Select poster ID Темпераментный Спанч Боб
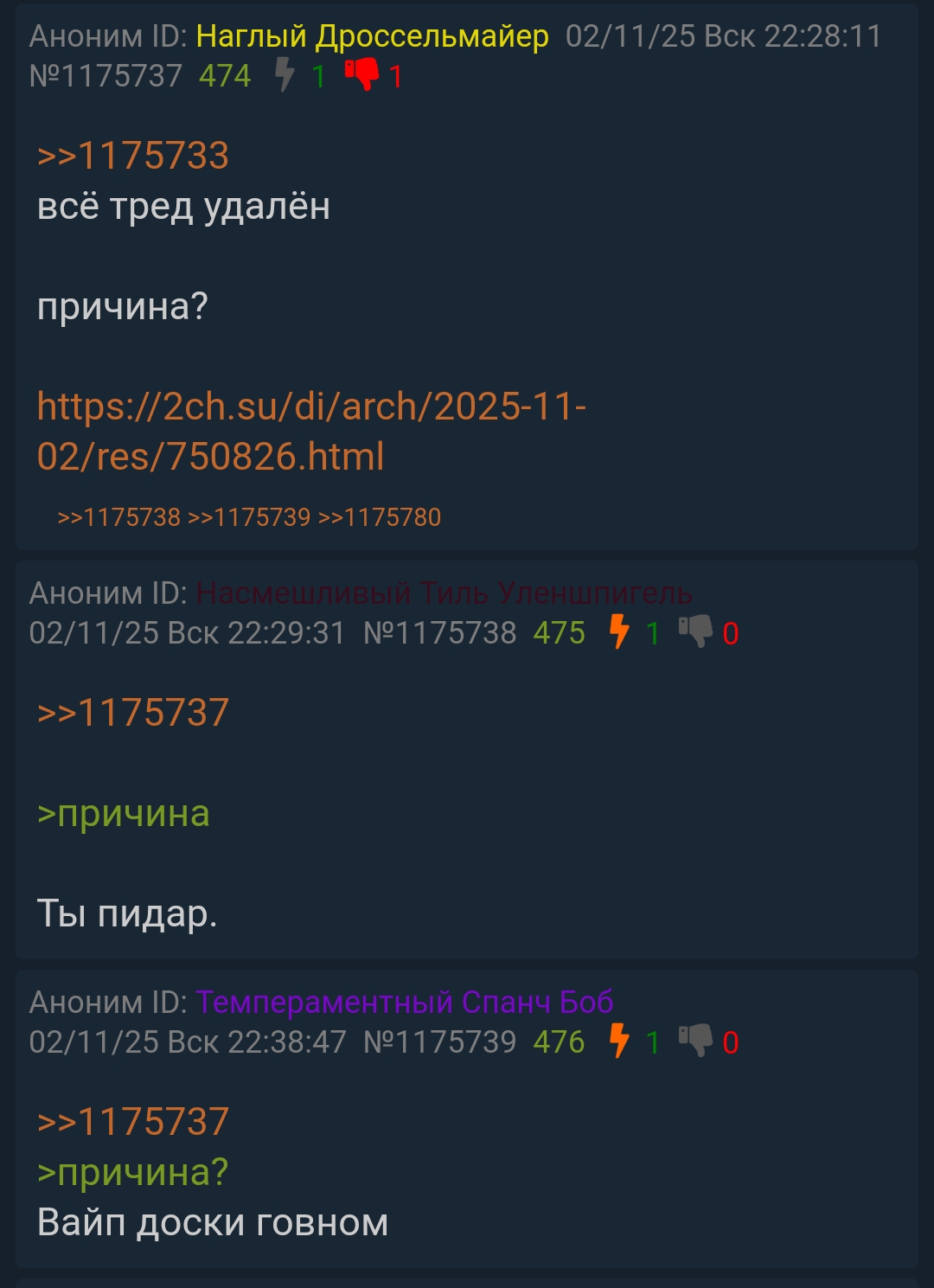The image size is (934, 1288). pyautogui.click(x=405, y=1002)
